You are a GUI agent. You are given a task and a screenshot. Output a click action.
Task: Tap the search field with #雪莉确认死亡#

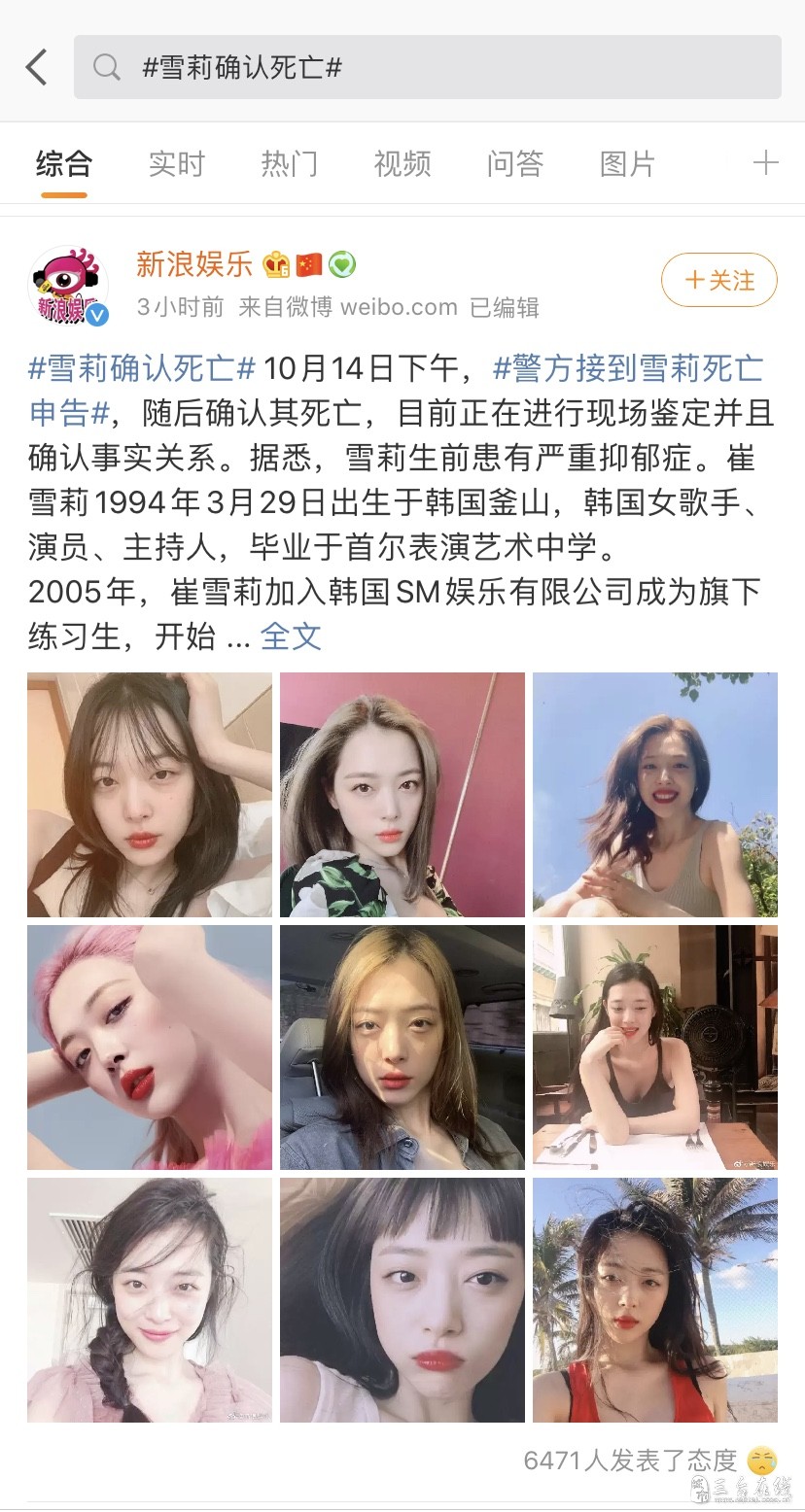(x=428, y=67)
